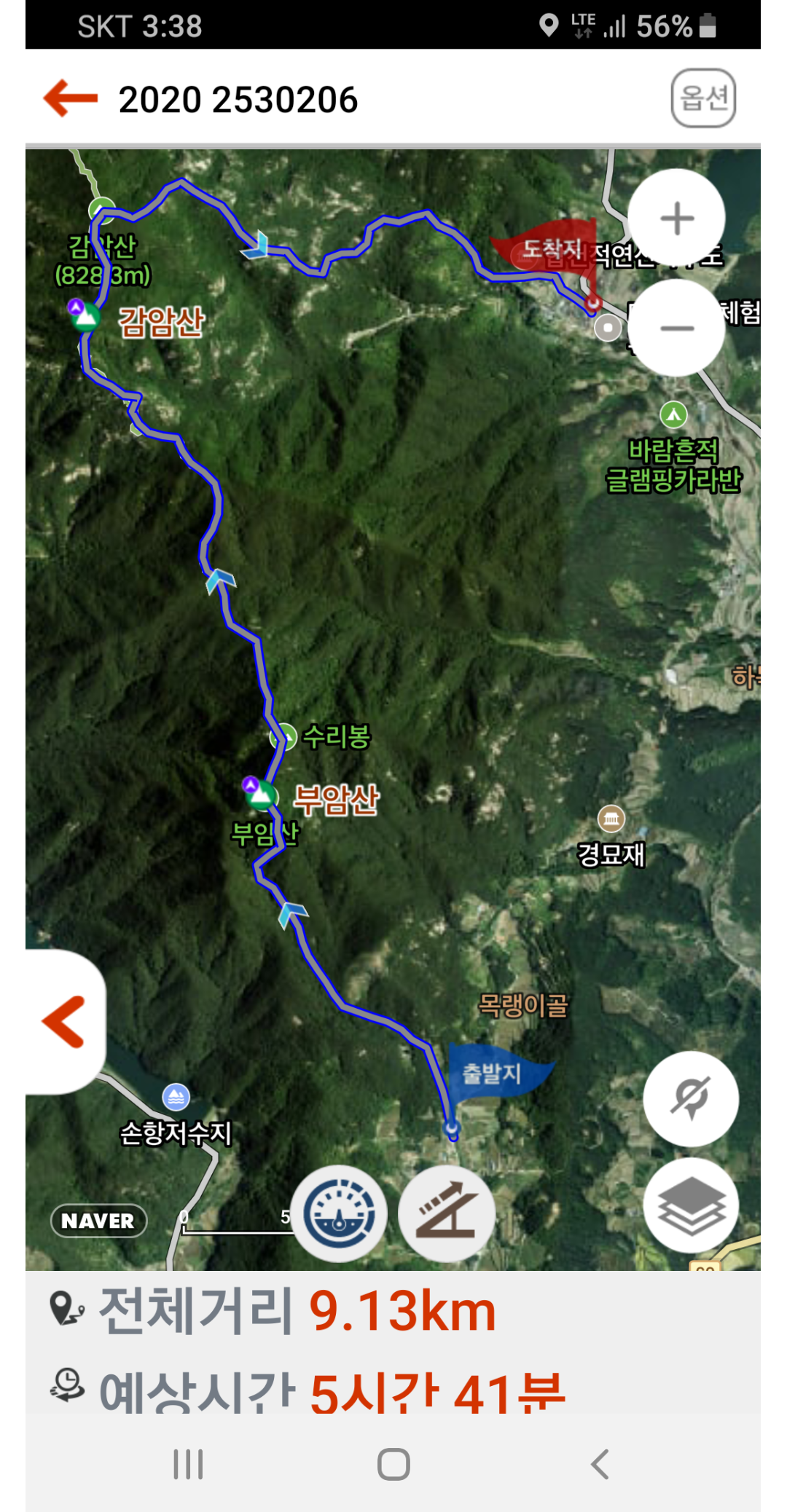Zoom out with the minus button
This screenshot has width=787, height=1512.
tap(676, 328)
